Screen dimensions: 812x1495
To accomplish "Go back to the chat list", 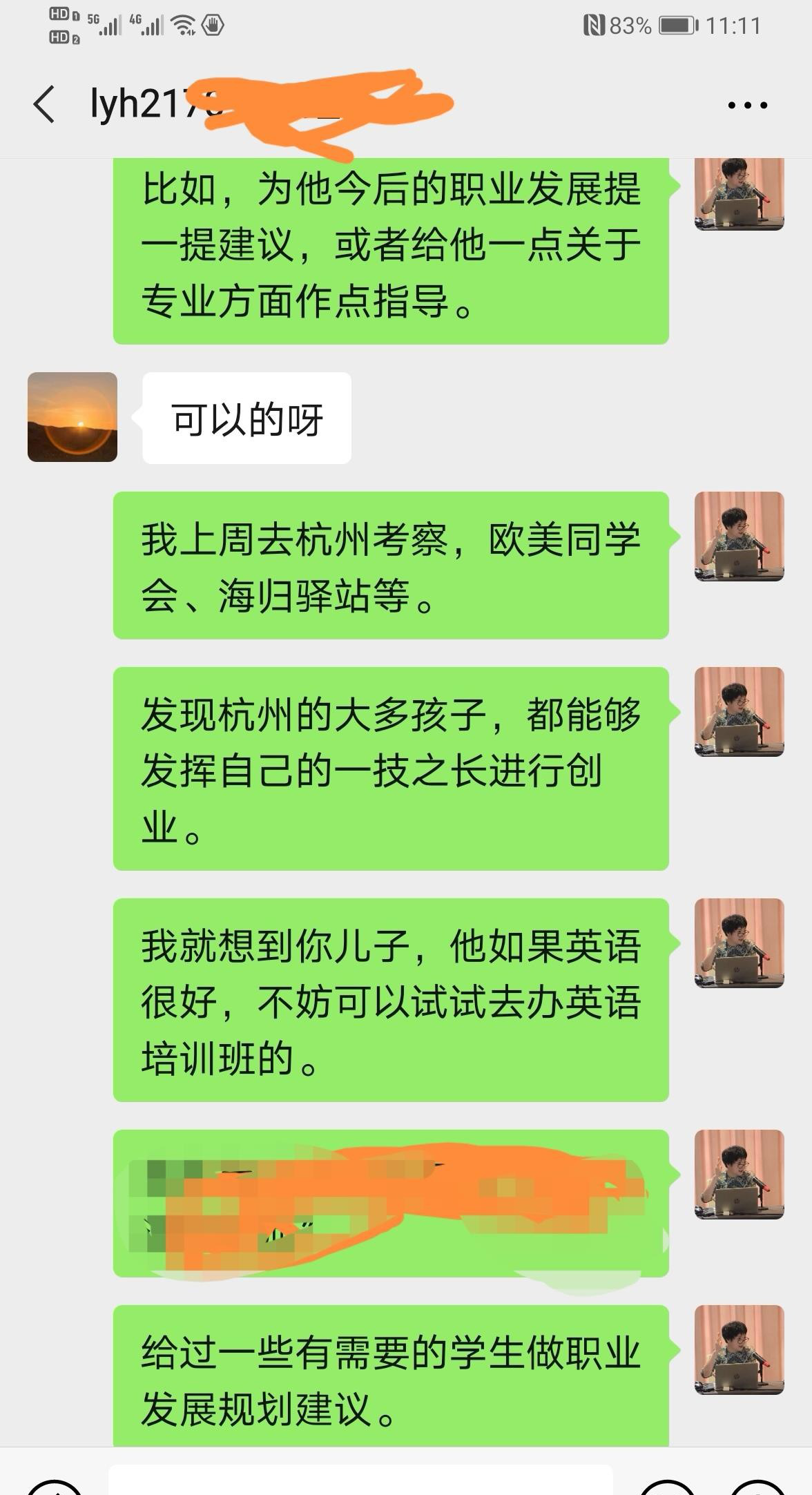I will coord(43,105).
